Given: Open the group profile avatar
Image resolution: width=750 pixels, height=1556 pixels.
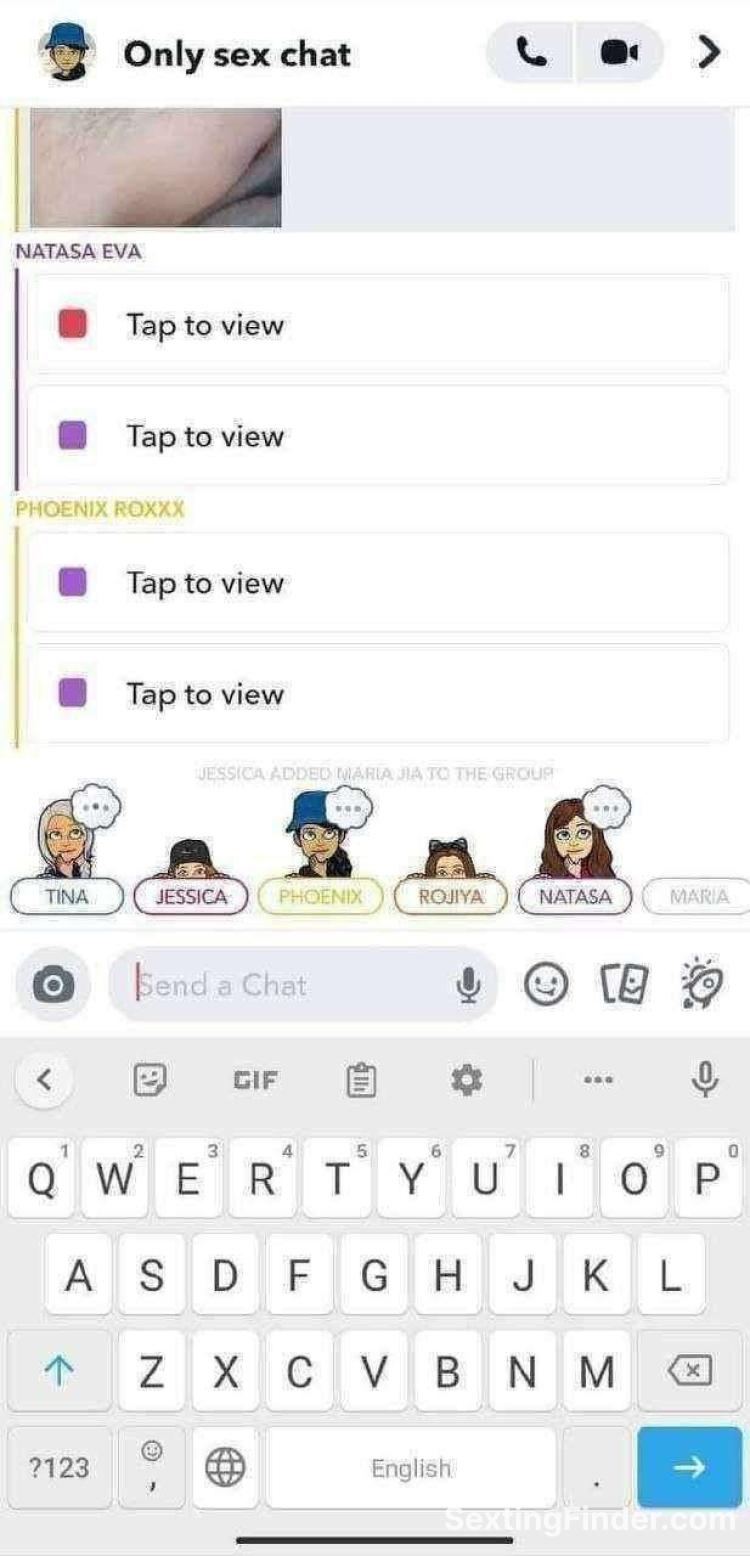Looking at the screenshot, I should click(x=66, y=52).
